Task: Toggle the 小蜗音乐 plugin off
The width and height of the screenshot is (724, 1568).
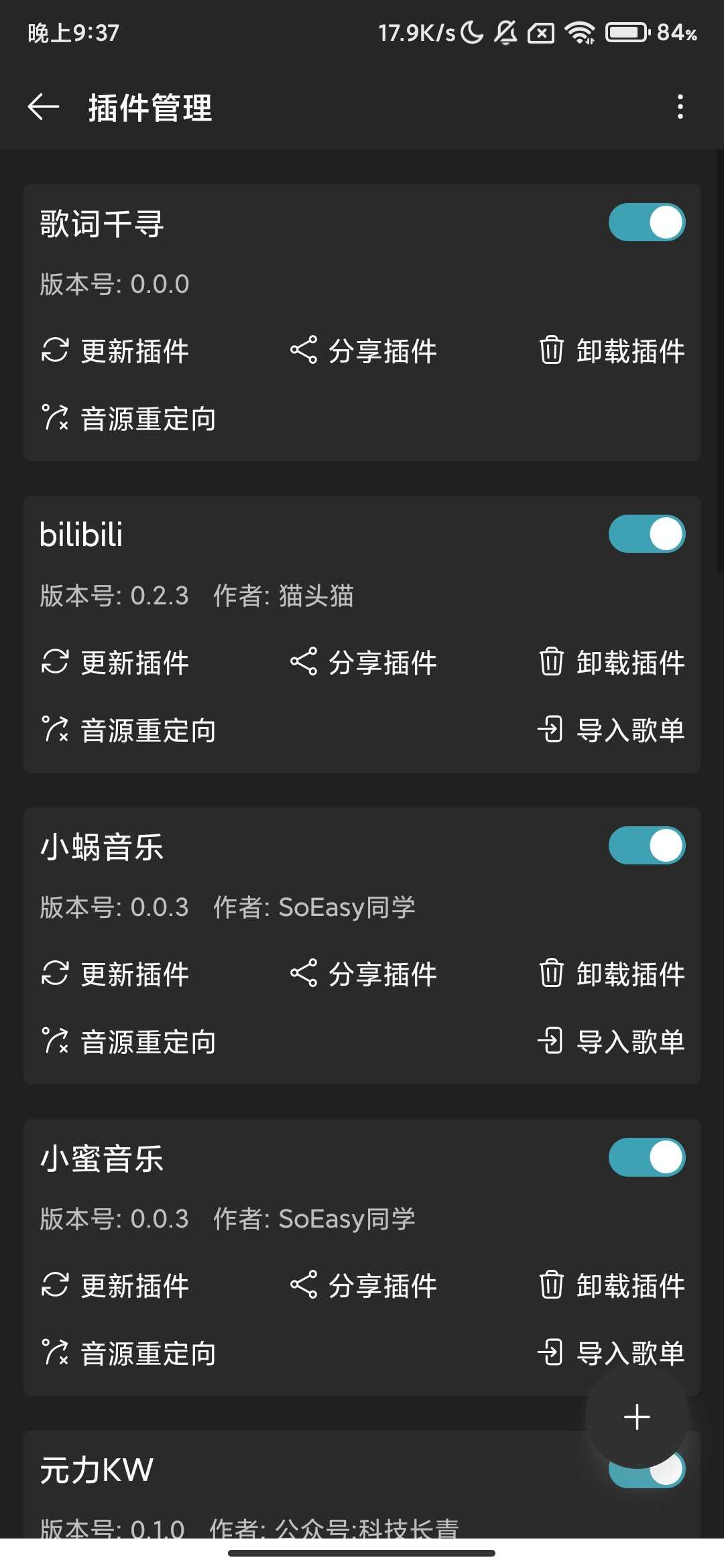Action: (646, 846)
